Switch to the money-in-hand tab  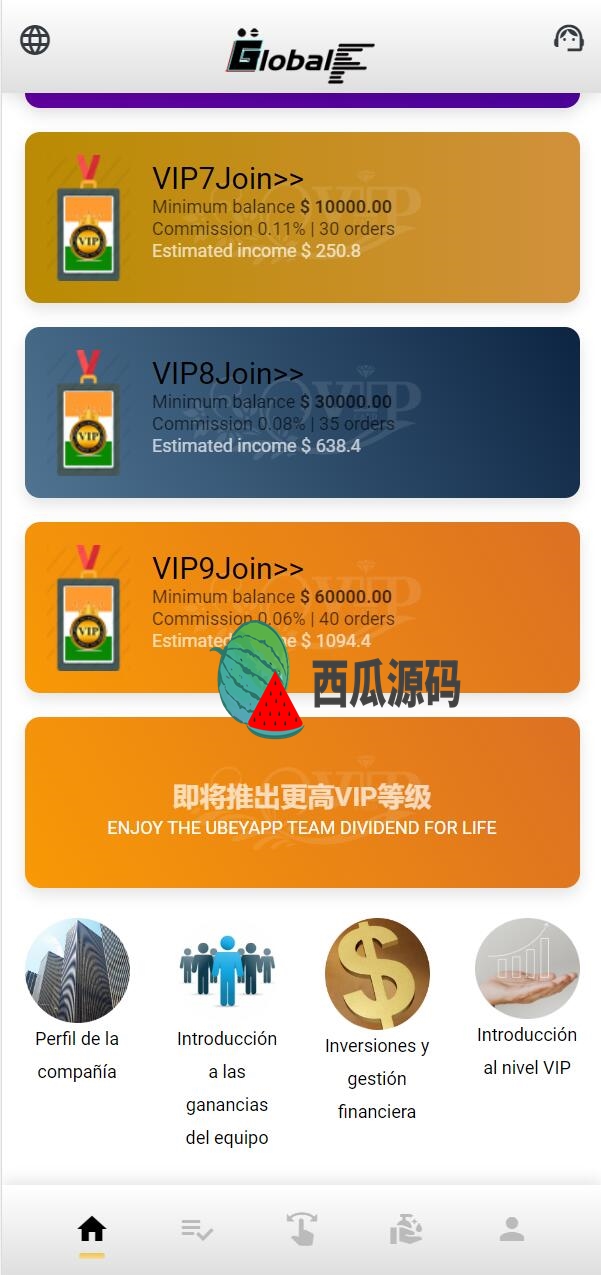point(406,1229)
